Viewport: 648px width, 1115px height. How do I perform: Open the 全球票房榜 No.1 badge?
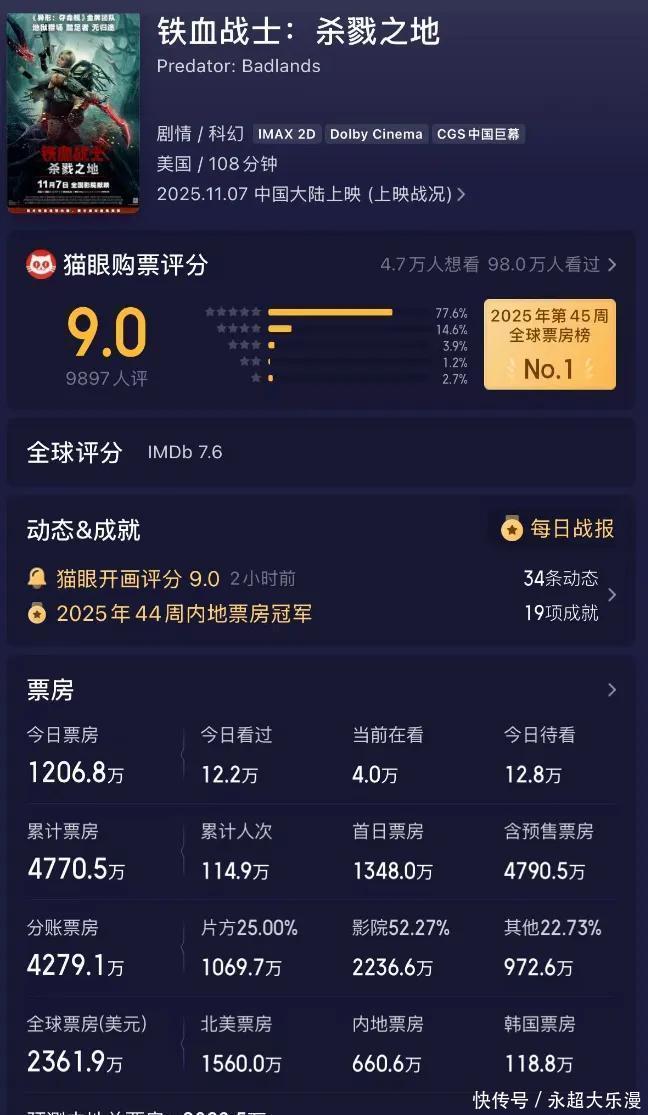coord(549,344)
